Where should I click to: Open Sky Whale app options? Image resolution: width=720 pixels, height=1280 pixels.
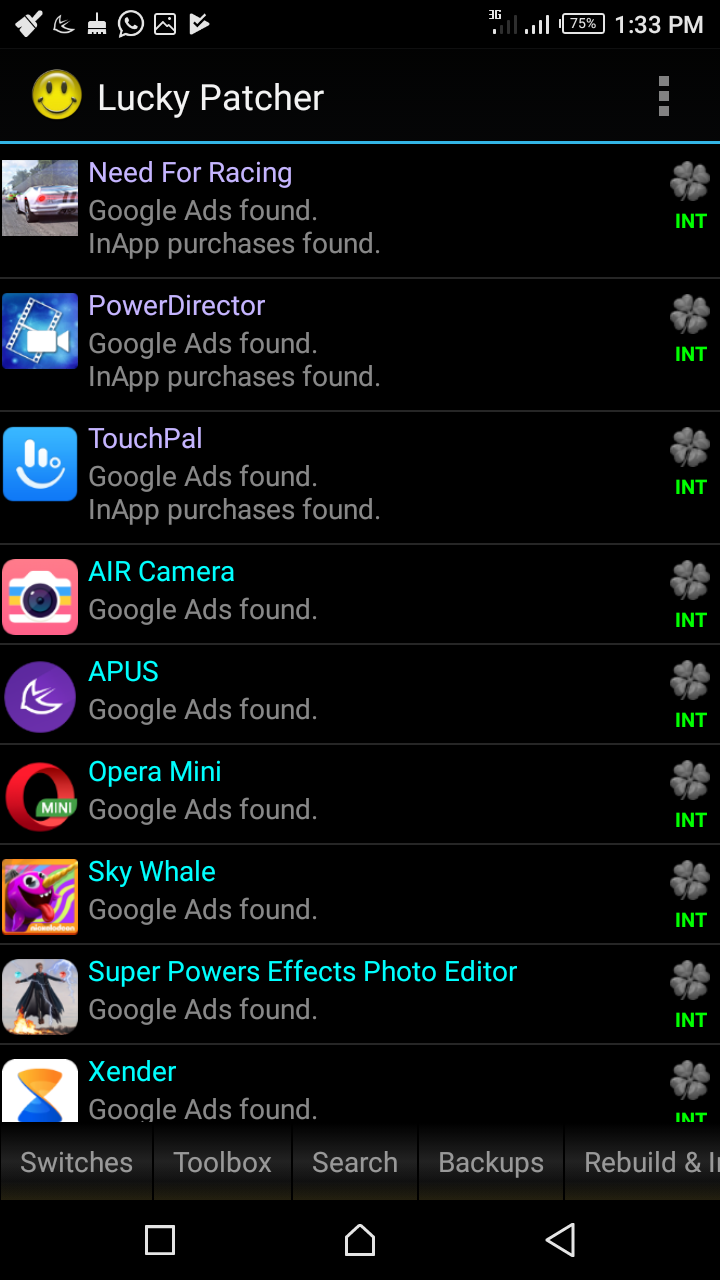click(x=300, y=892)
